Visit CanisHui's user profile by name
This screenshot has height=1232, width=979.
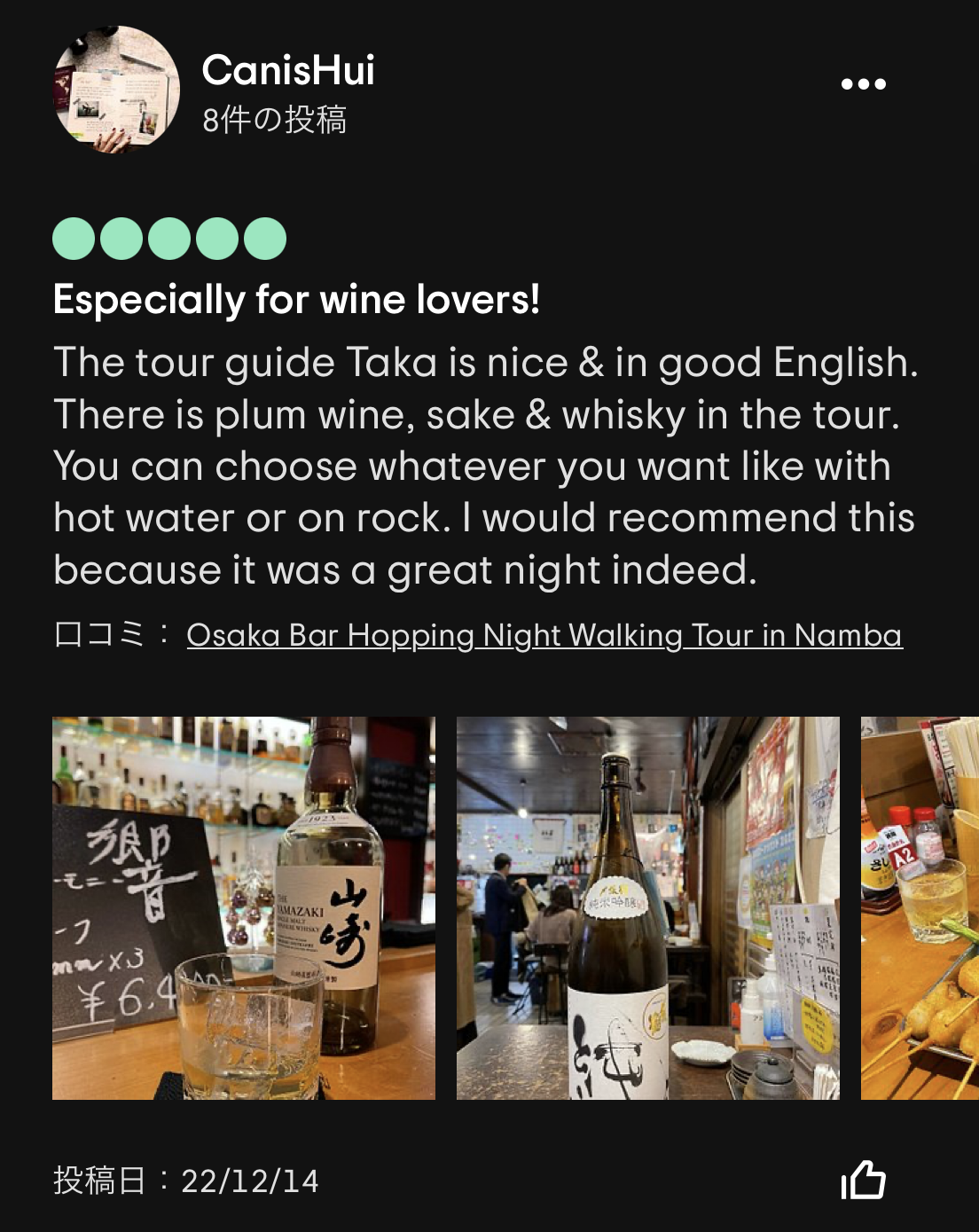[288, 70]
